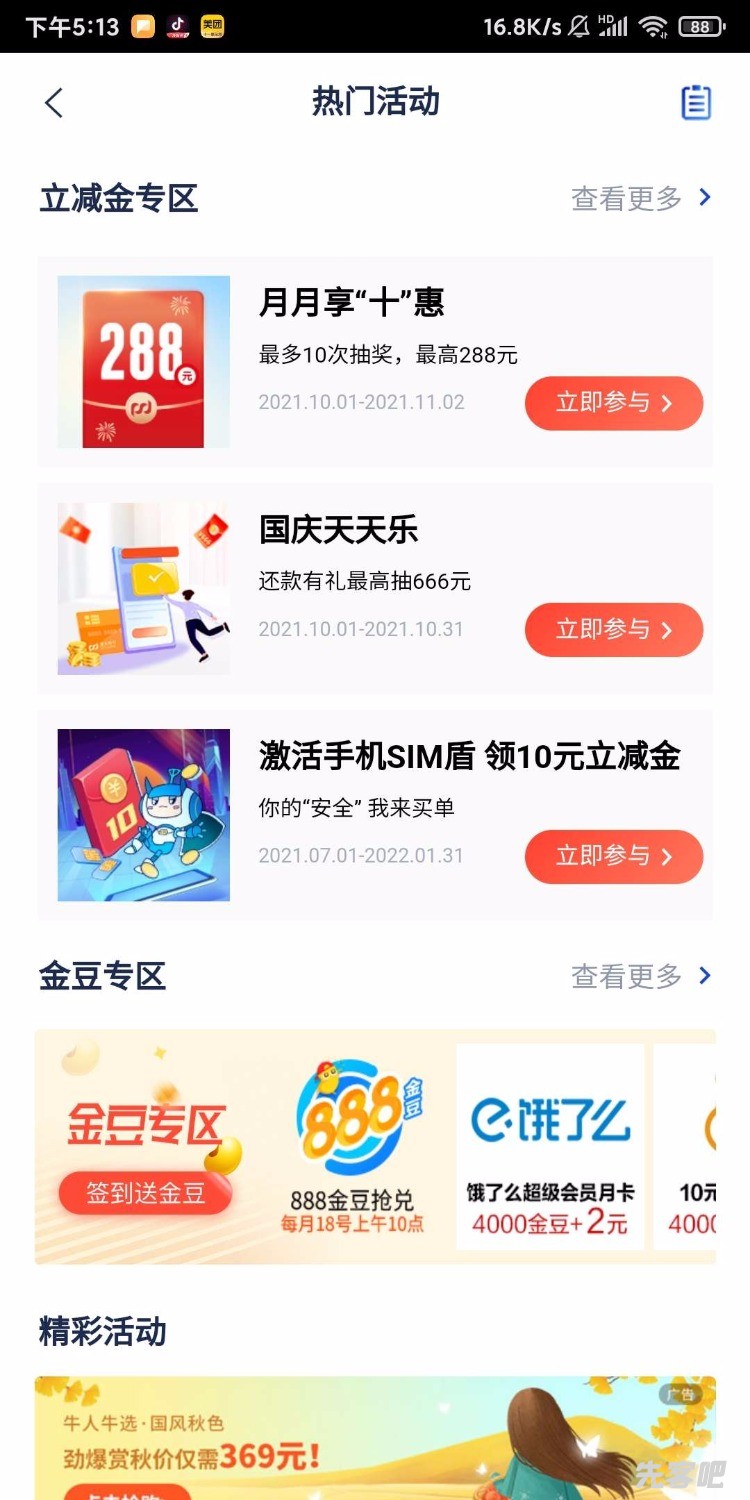Open the 288元 red envelope image
The image size is (750, 1500).
point(144,362)
